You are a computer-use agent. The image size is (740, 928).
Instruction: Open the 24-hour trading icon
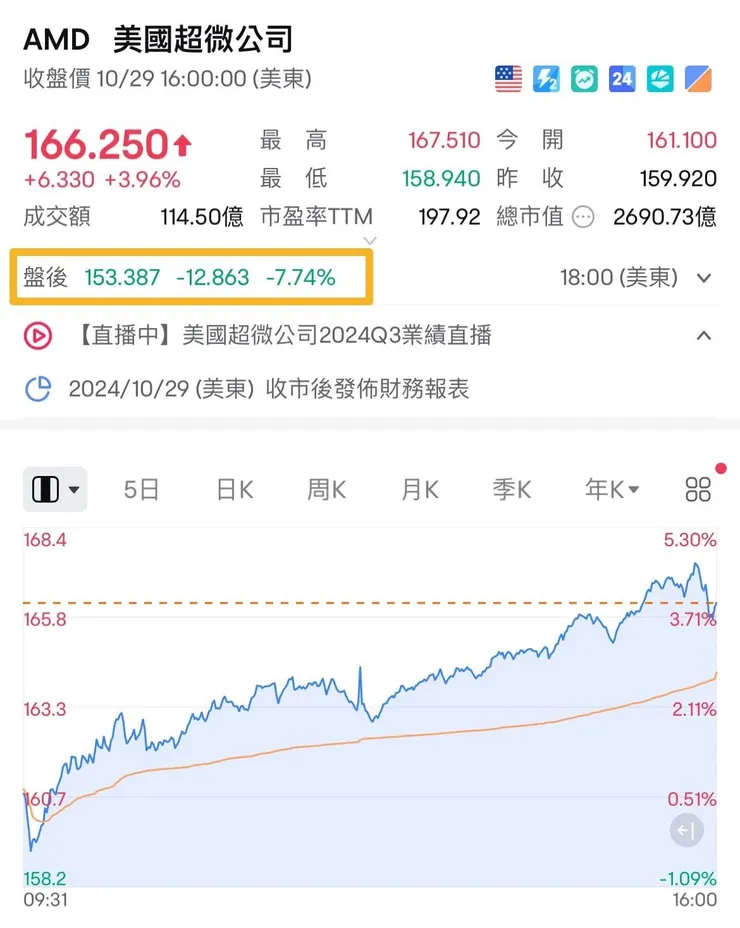point(621,77)
